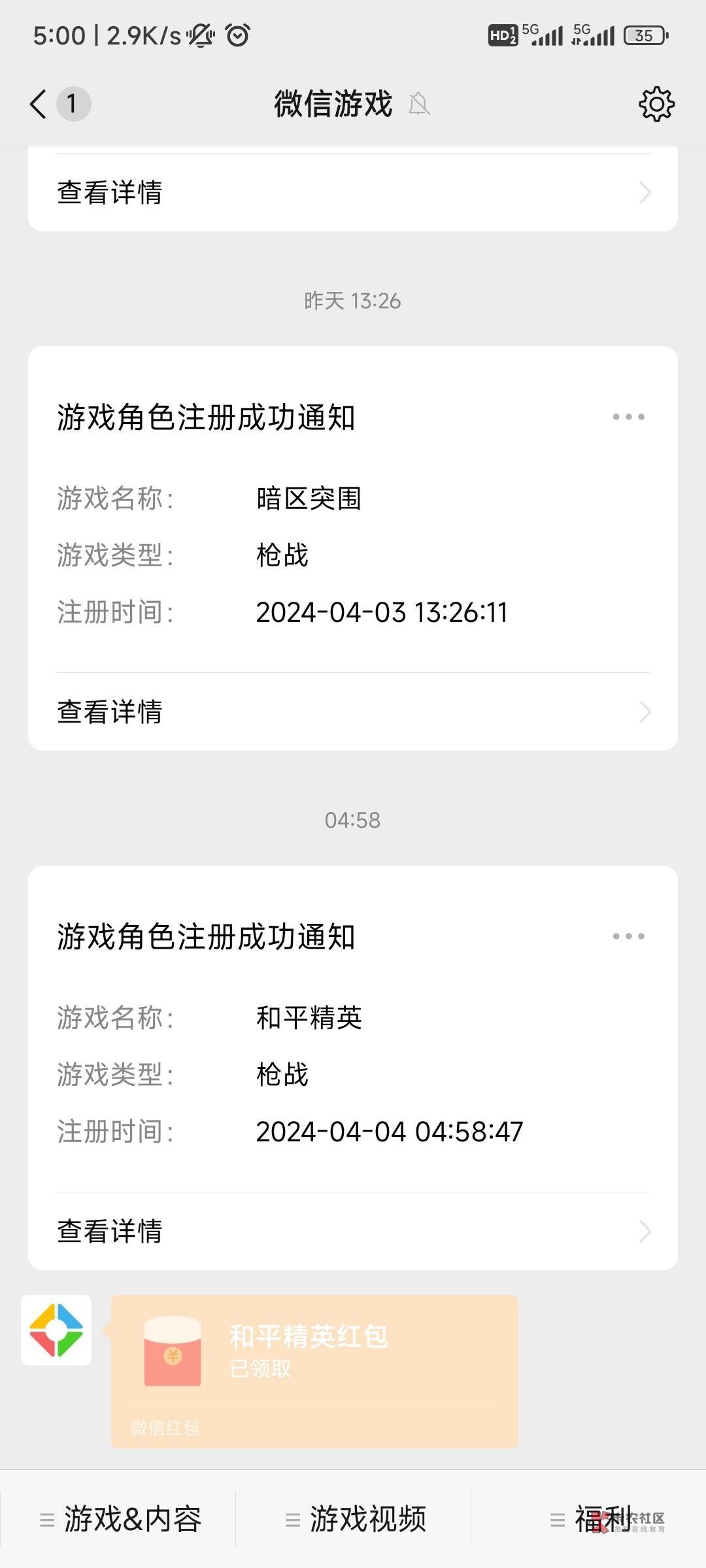Open the 和平精英红包 red packet message
Screen dimensions: 706x1568
pos(314,1372)
